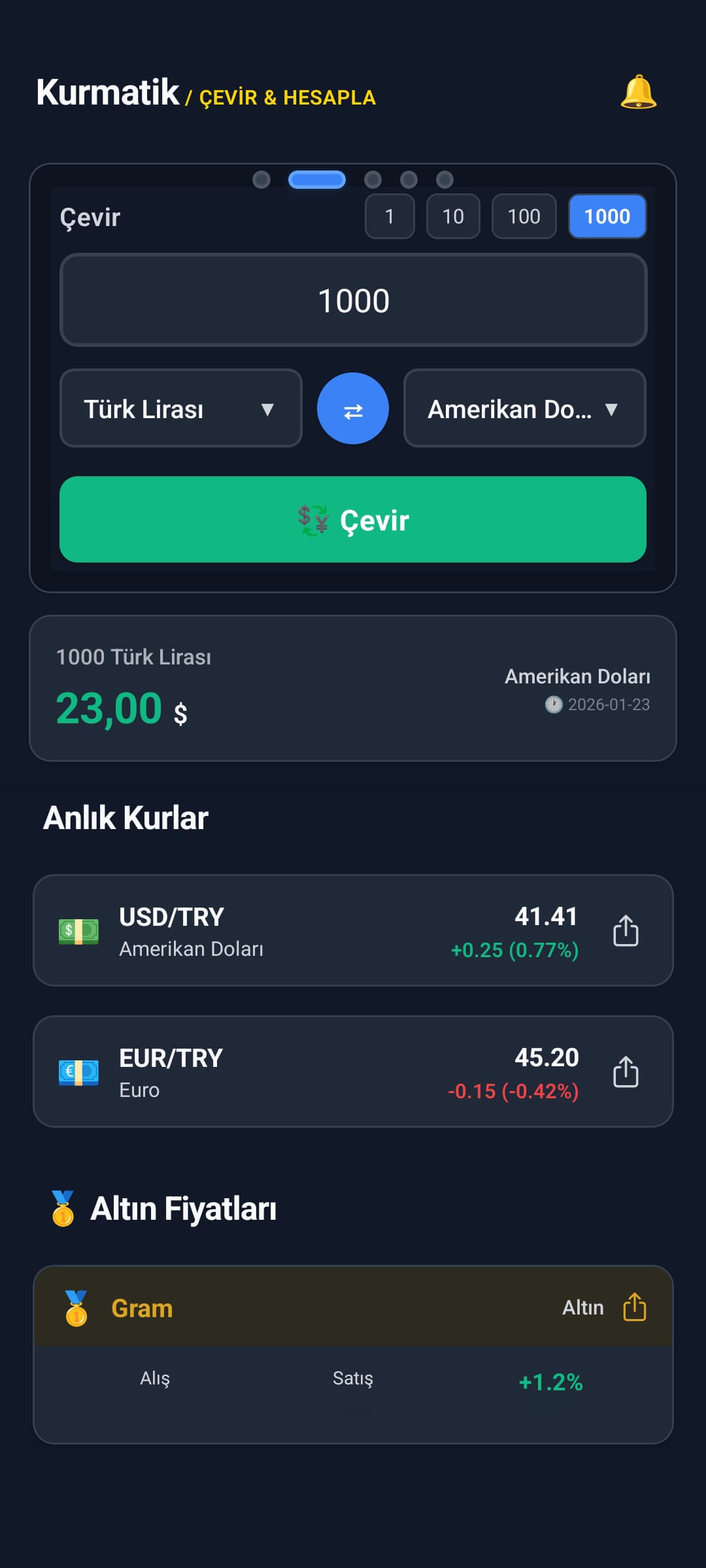This screenshot has height=1568, width=706.
Task: Select the 1000 amount preset
Action: click(607, 216)
